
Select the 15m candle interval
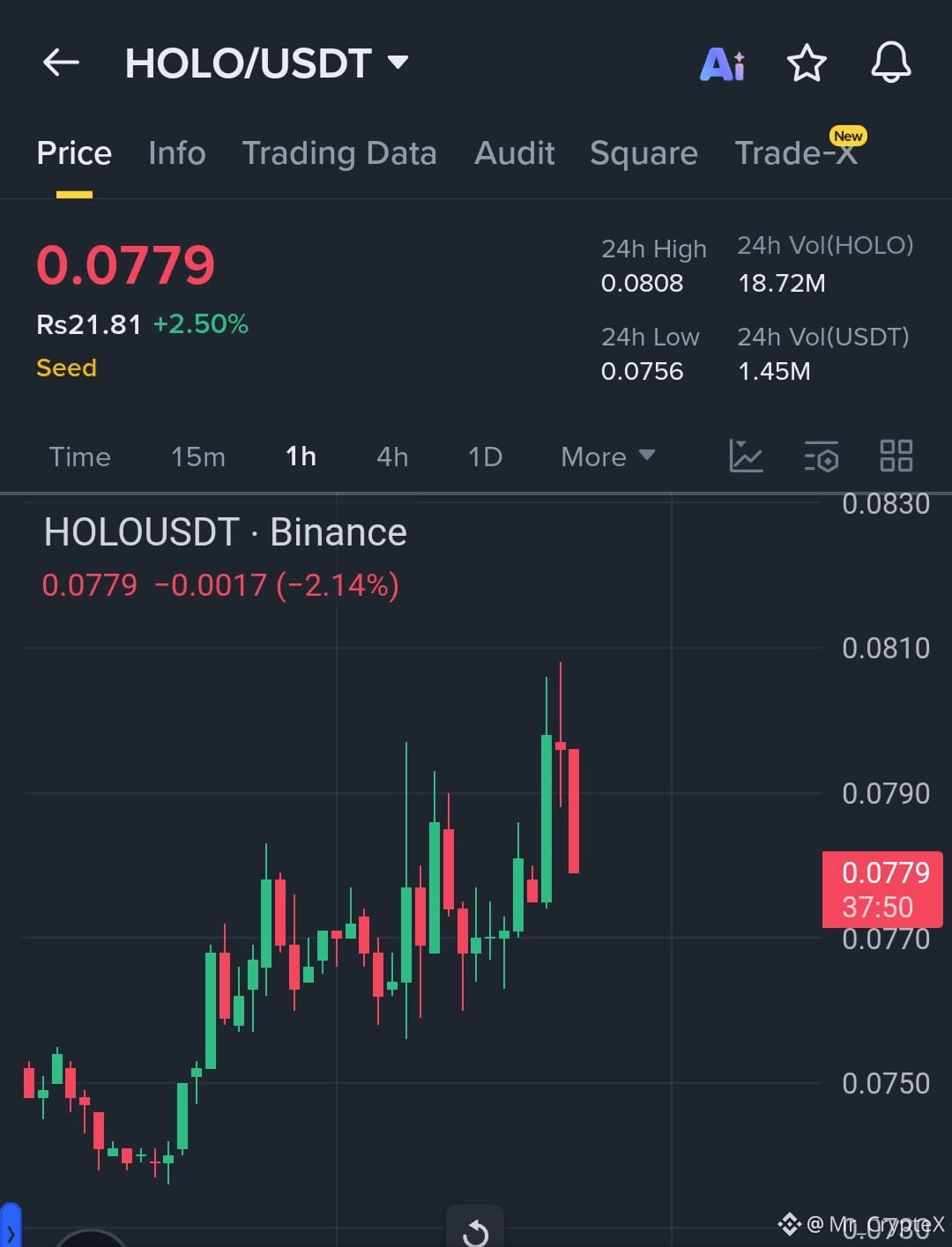pyautogui.click(x=197, y=456)
